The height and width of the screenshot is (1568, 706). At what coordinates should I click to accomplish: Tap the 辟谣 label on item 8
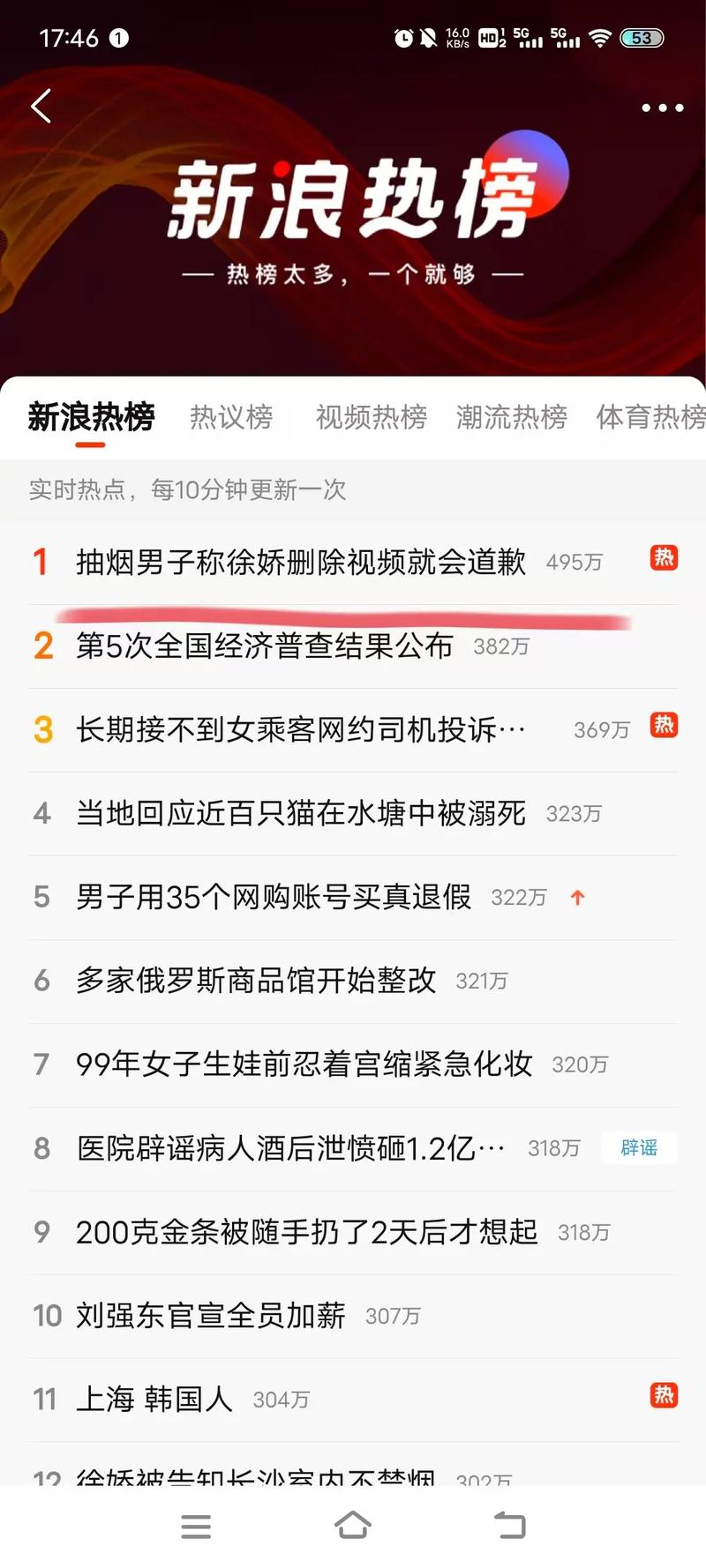point(638,1147)
